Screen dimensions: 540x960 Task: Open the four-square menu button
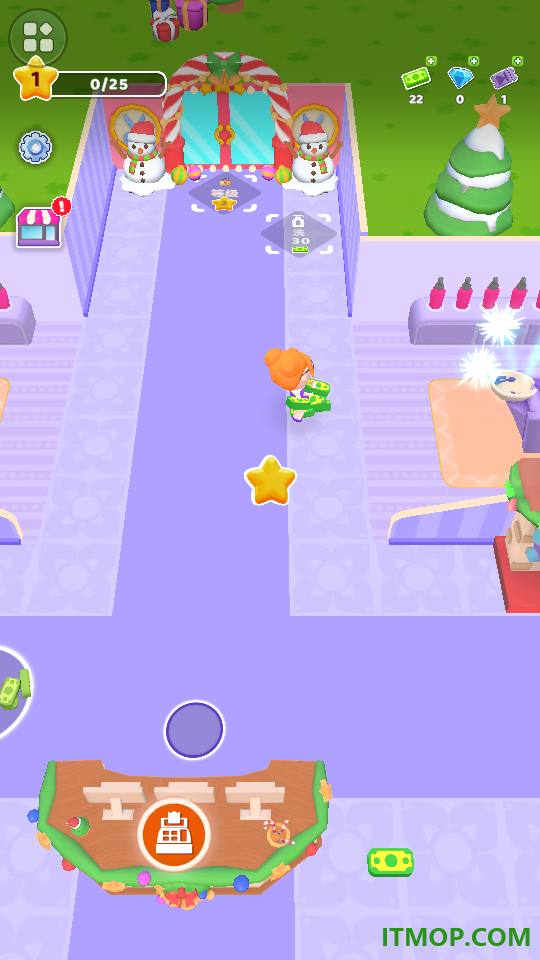point(37,37)
